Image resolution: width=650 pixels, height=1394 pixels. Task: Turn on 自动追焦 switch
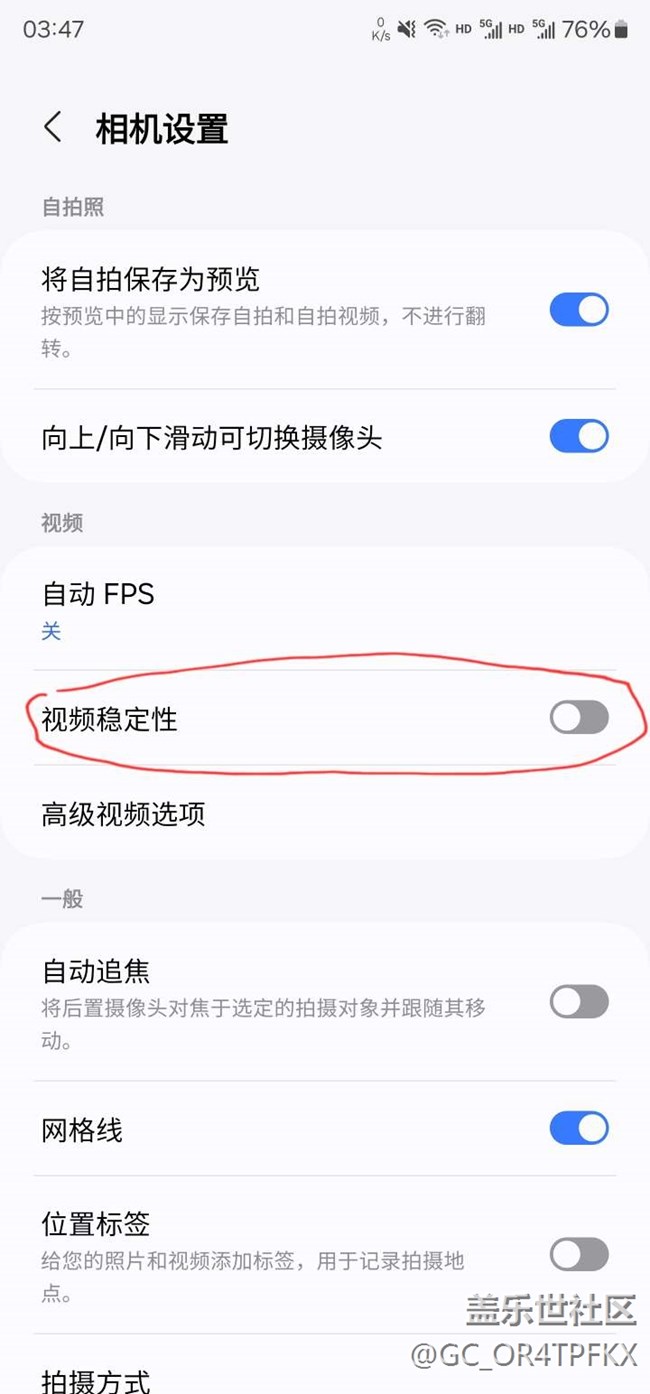[x=578, y=1001]
